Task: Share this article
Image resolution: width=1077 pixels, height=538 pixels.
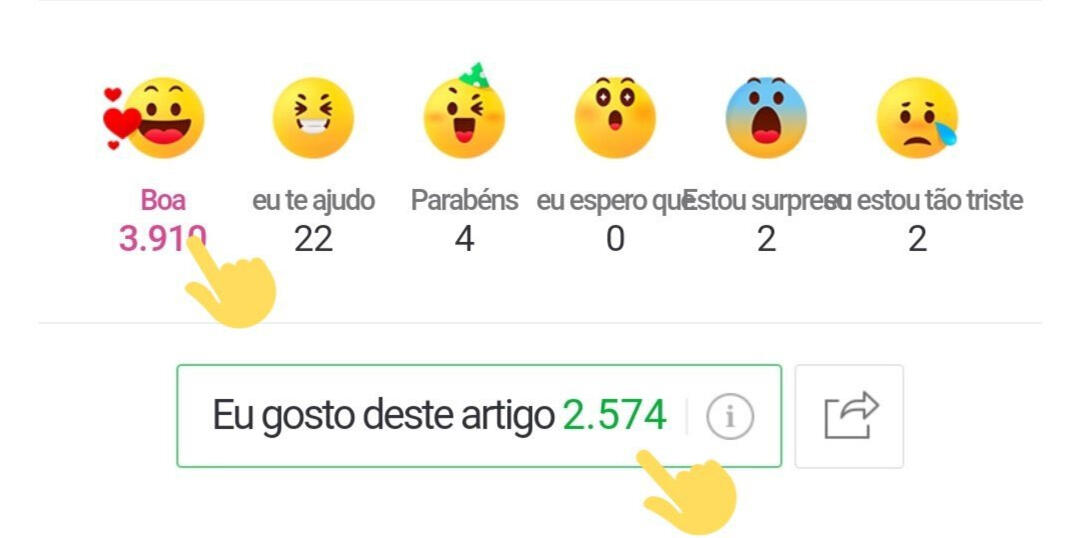Action: tap(850, 416)
